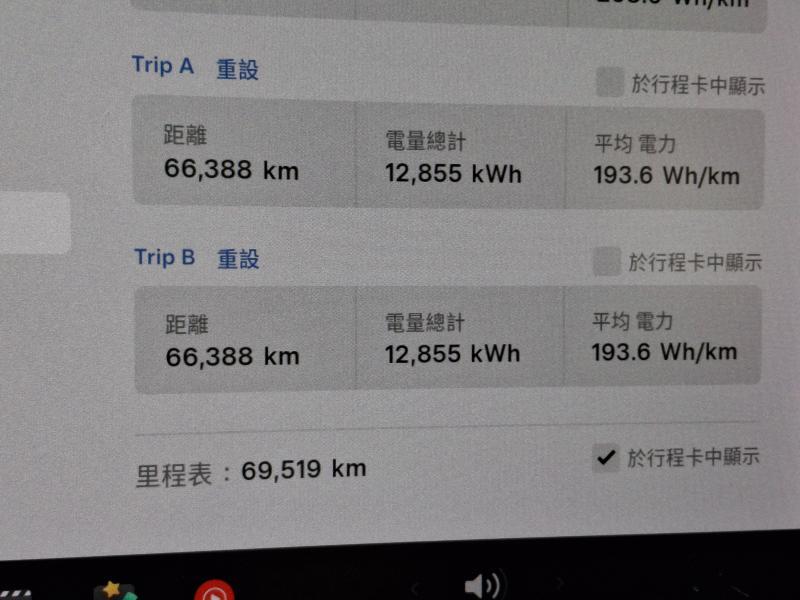Reset the Trip A meter
The image size is (800, 600).
click(x=238, y=69)
